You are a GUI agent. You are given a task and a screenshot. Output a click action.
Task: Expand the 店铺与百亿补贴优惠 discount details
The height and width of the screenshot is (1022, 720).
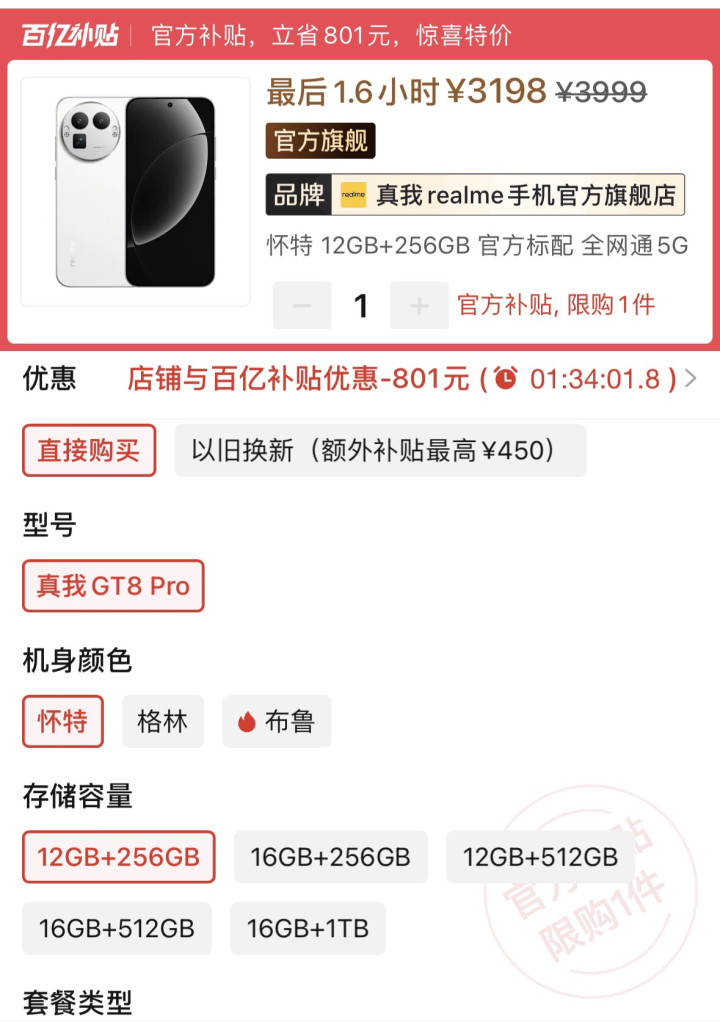click(410, 379)
